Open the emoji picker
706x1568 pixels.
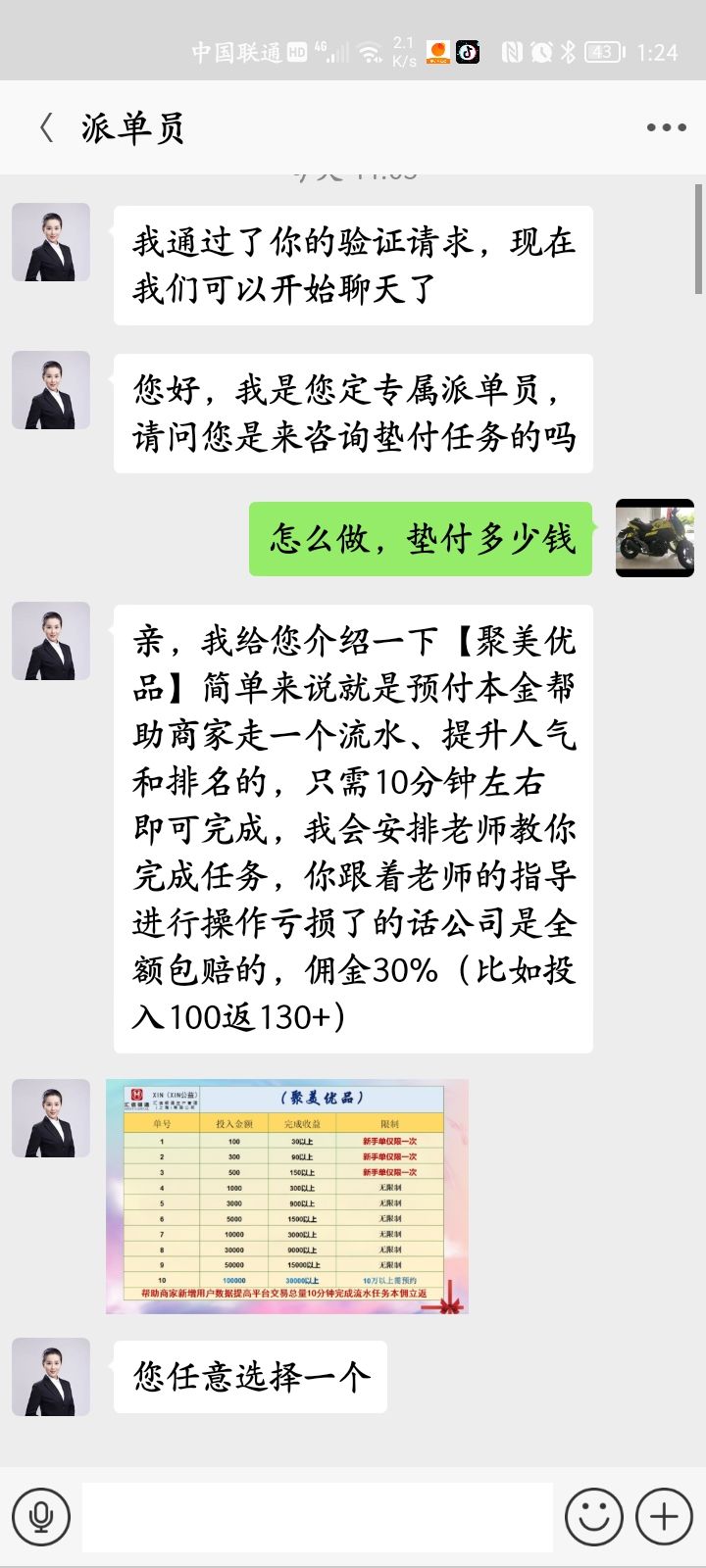pos(593,1516)
